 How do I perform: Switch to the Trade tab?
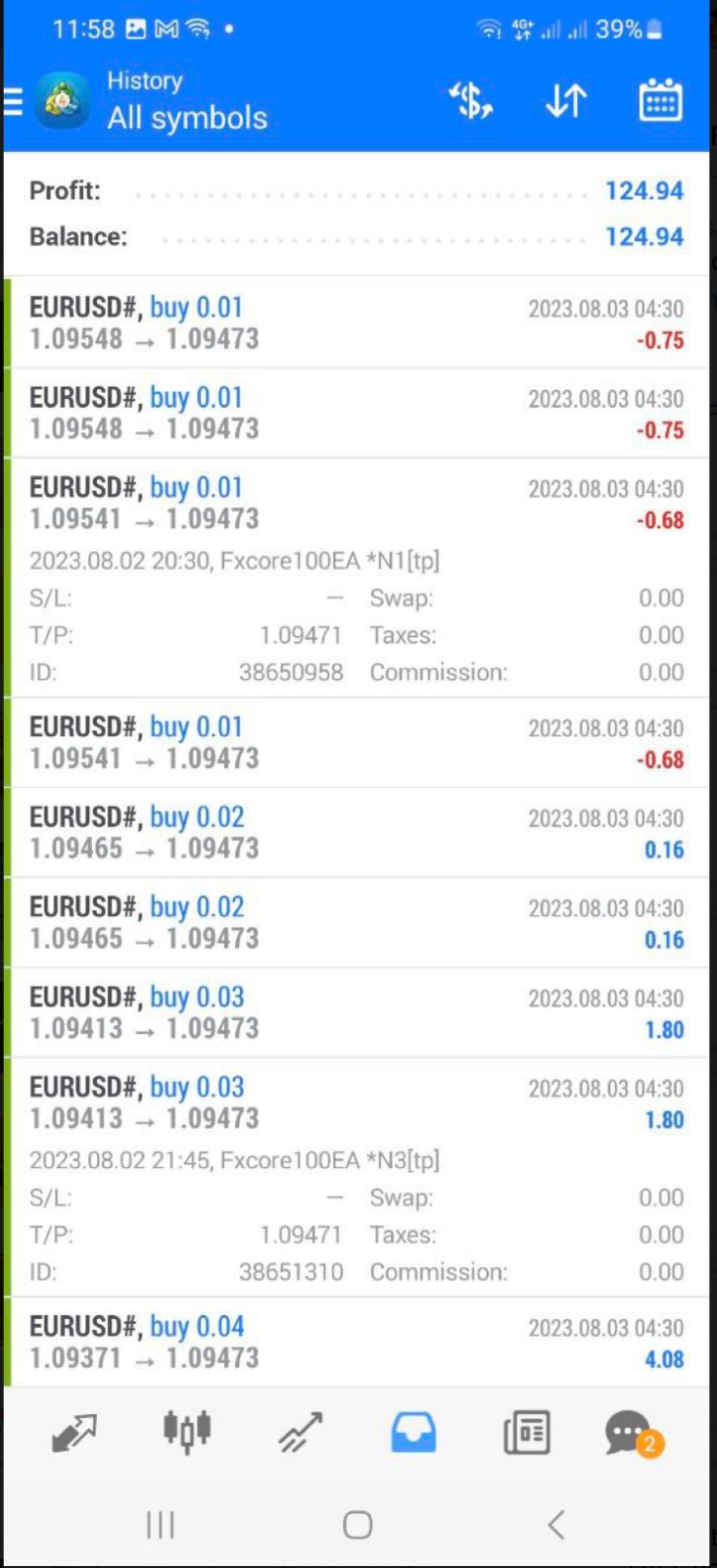pos(300,1433)
